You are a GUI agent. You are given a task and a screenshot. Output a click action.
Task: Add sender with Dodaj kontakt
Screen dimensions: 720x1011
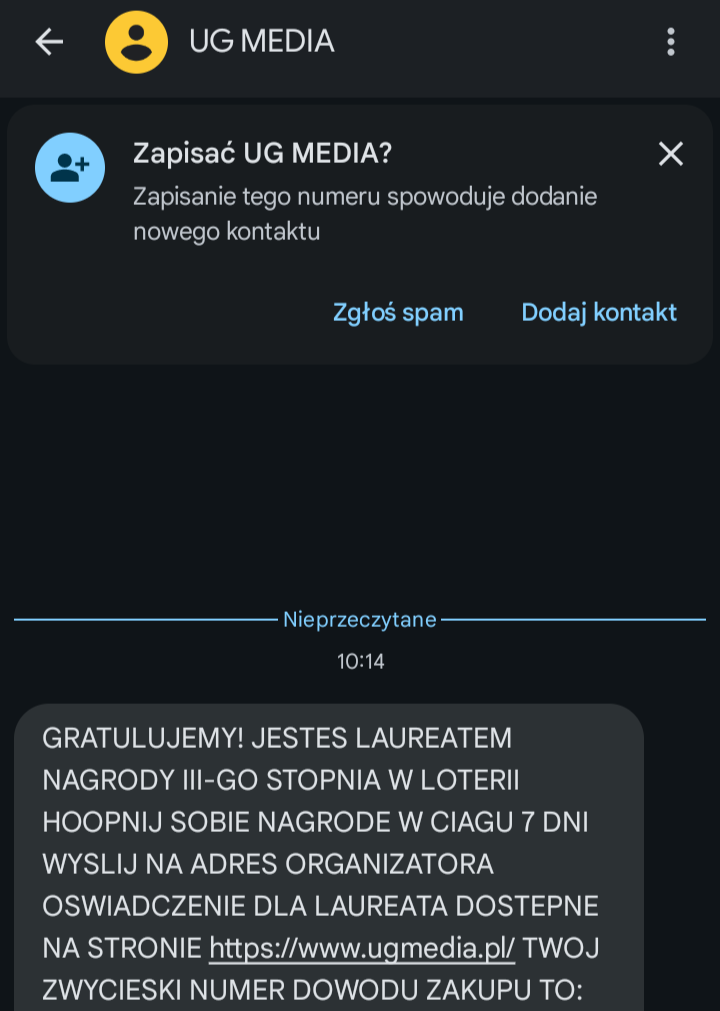tap(599, 312)
